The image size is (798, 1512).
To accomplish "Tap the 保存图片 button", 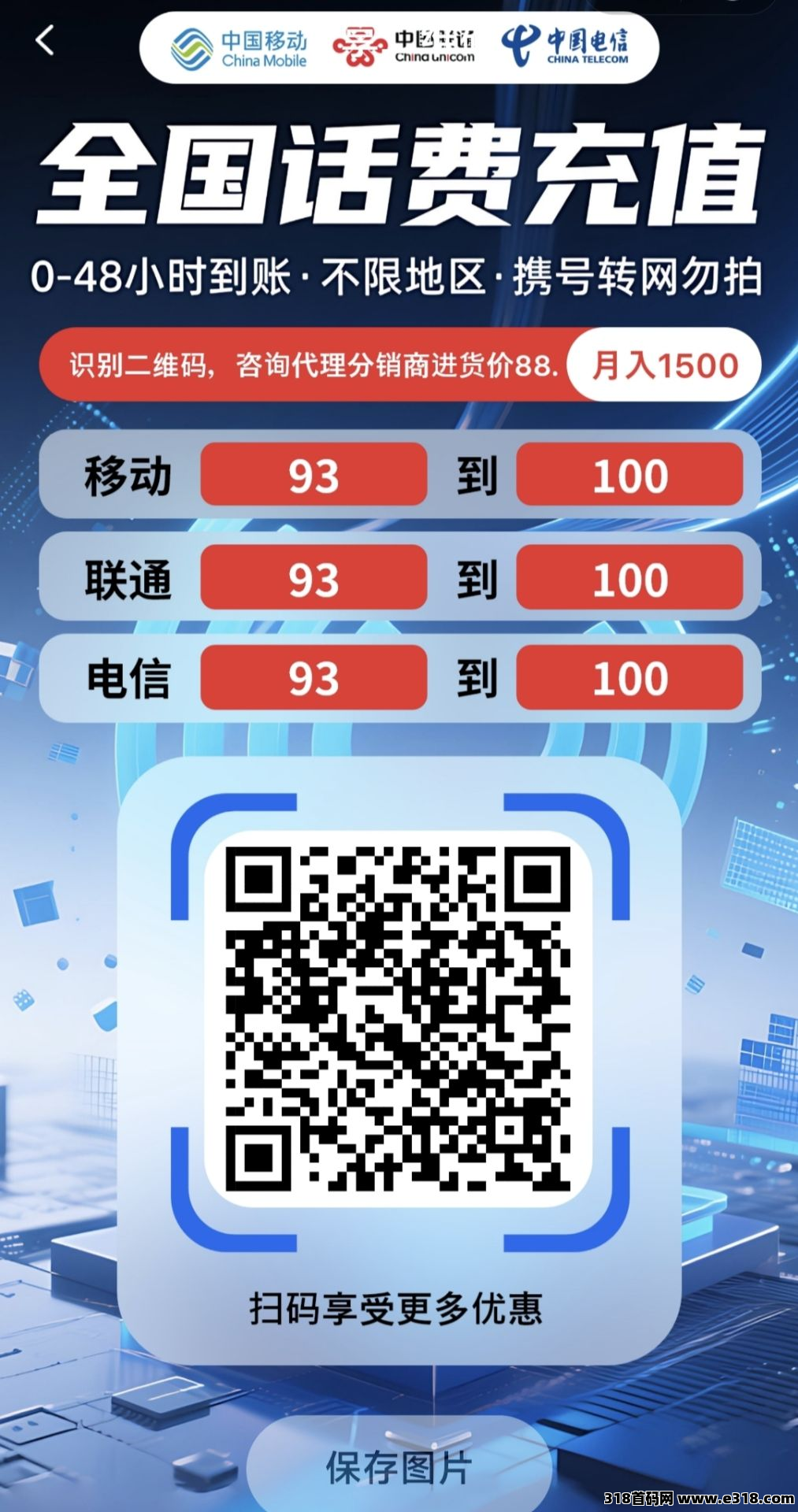I will 399,1467.
